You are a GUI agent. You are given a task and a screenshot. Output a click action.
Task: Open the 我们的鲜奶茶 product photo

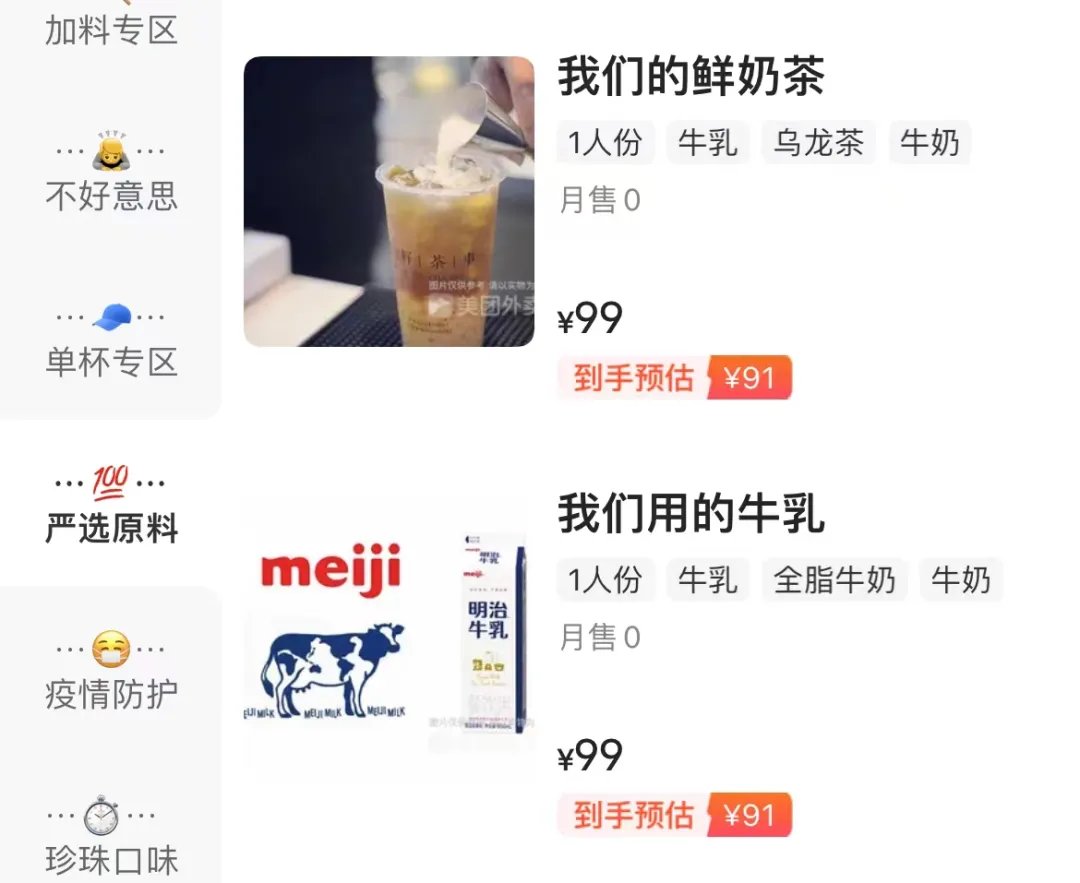(x=389, y=201)
